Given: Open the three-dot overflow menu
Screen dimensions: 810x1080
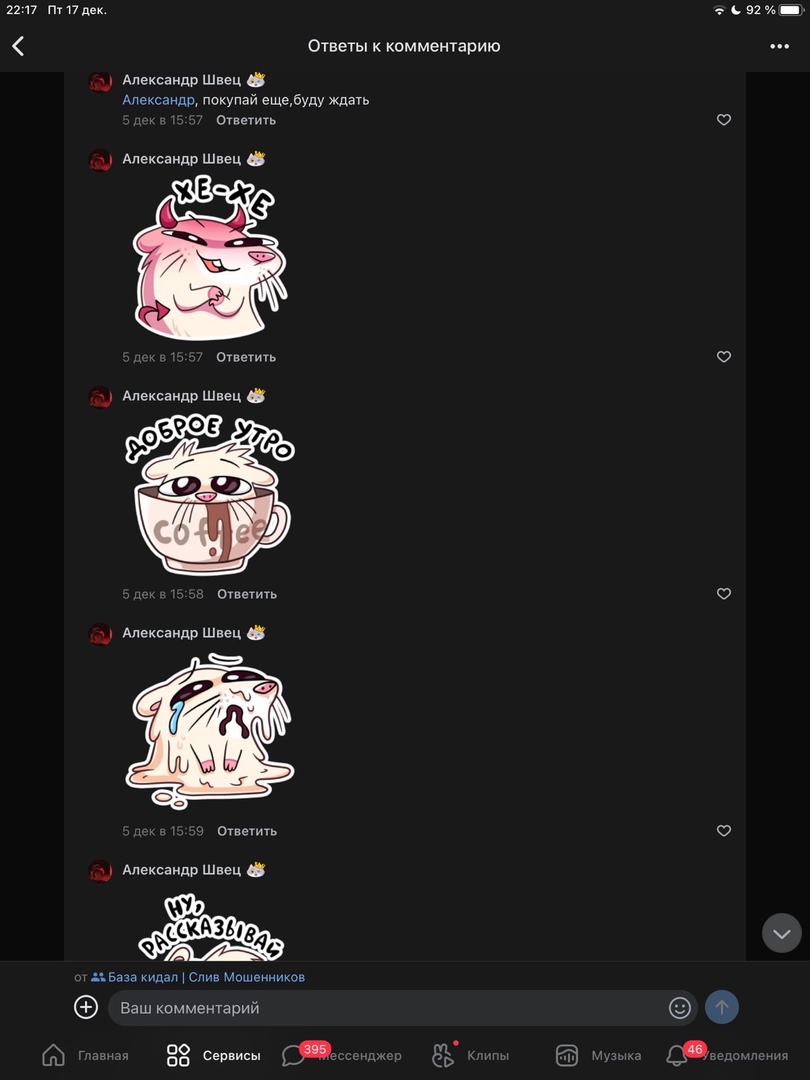Looking at the screenshot, I should click(780, 46).
